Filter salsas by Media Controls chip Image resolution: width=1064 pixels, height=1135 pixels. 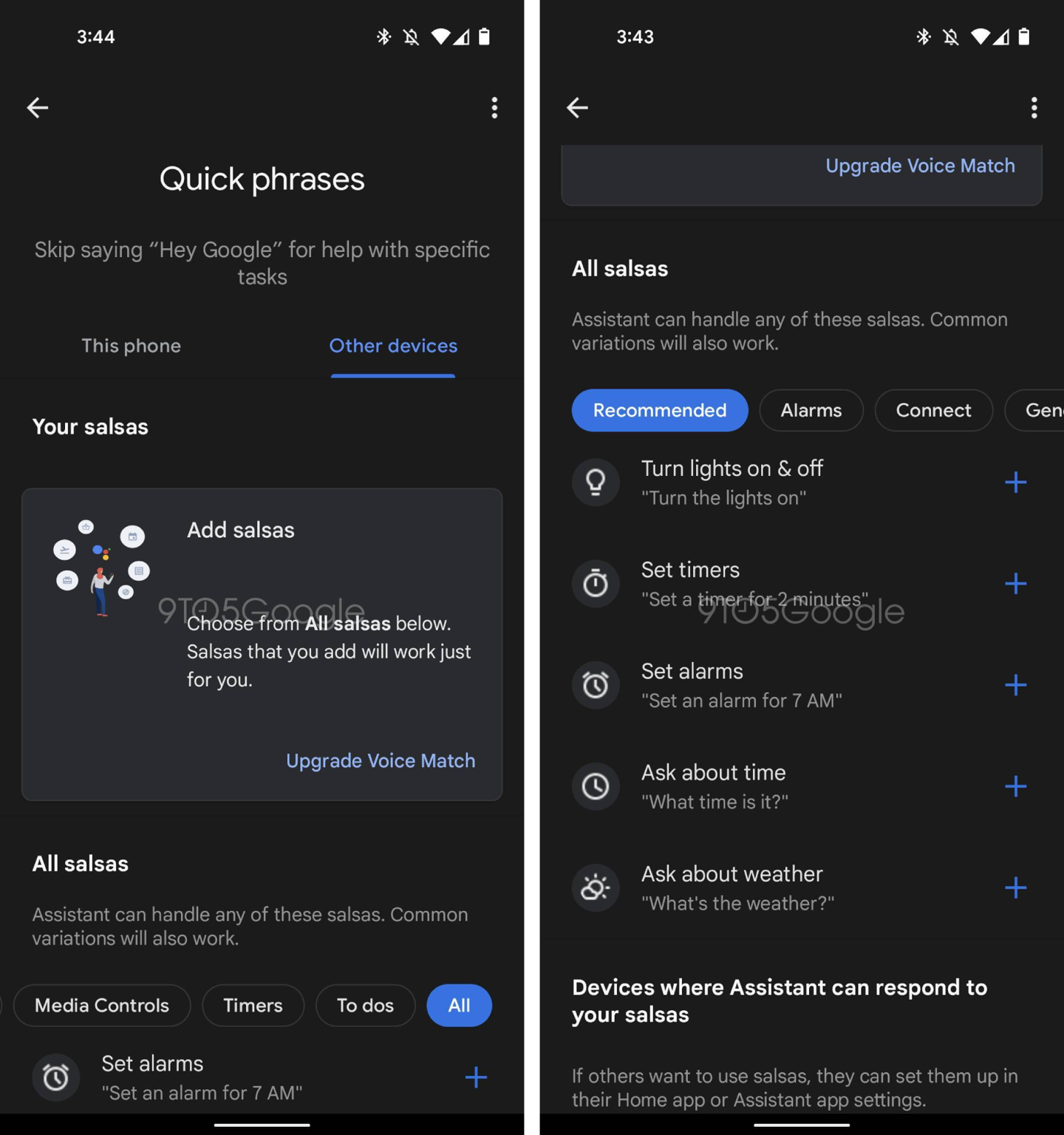(x=102, y=1005)
